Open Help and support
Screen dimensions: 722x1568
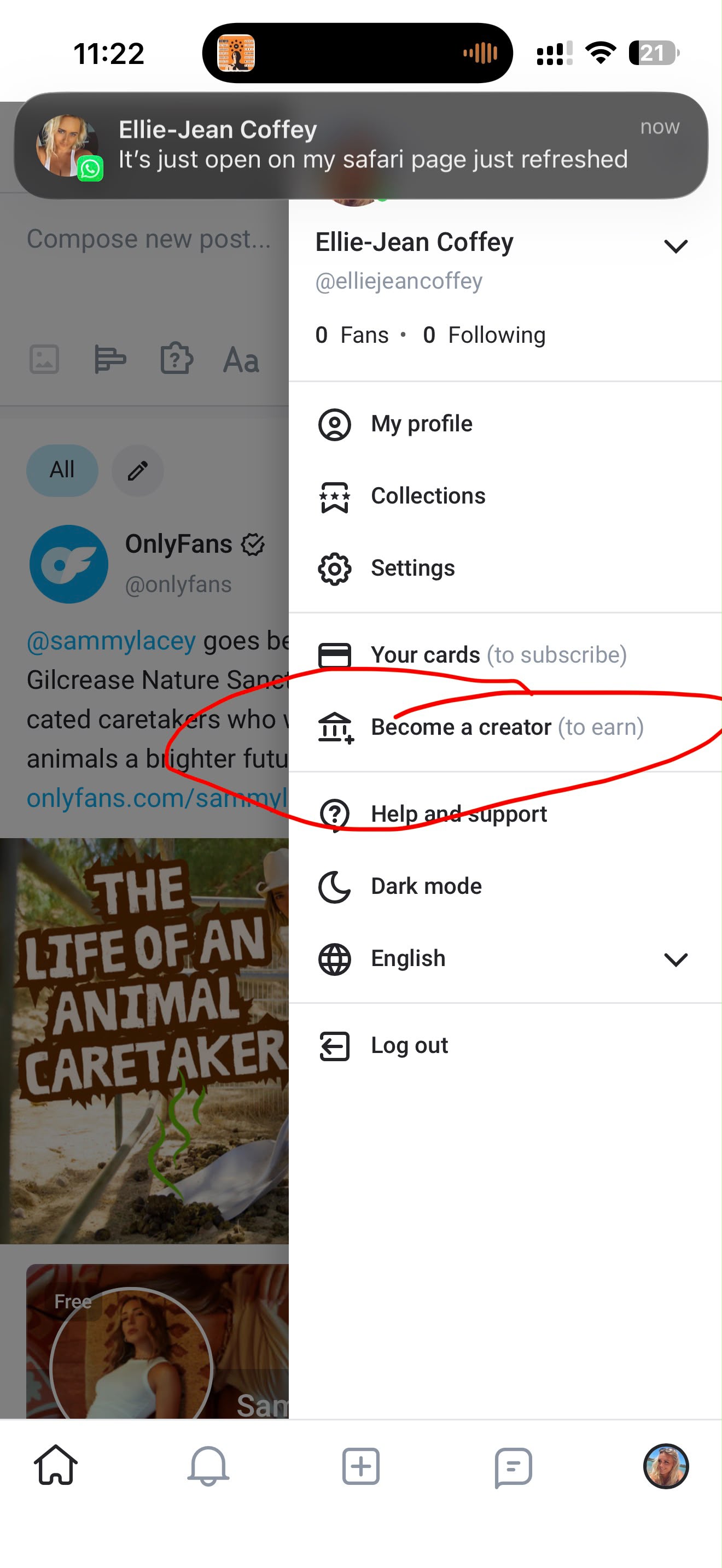point(505,814)
